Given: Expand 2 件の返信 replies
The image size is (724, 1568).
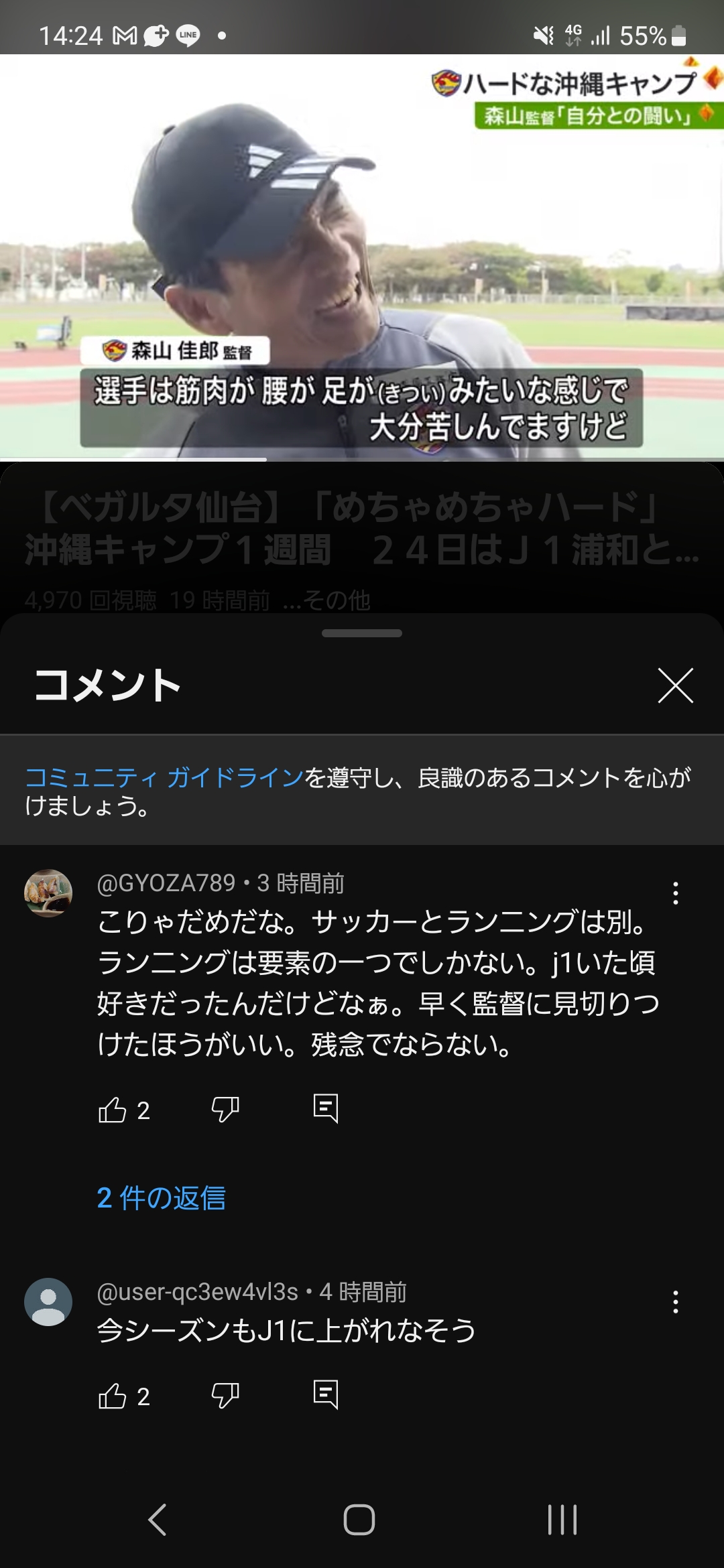Looking at the screenshot, I should pyautogui.click(x=161, y=1198).
